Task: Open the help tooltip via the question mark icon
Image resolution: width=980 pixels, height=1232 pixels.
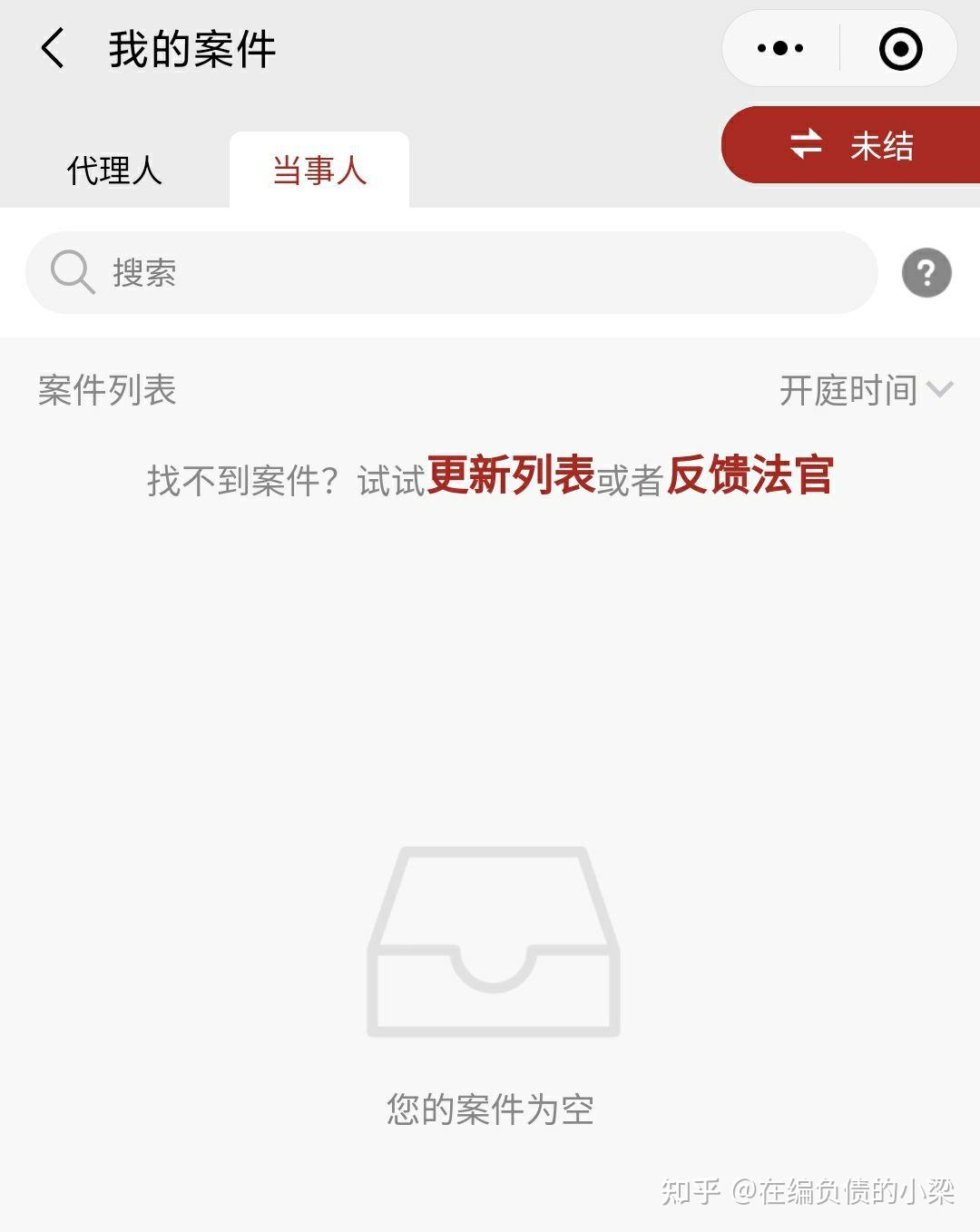Action: click(925, 274)
